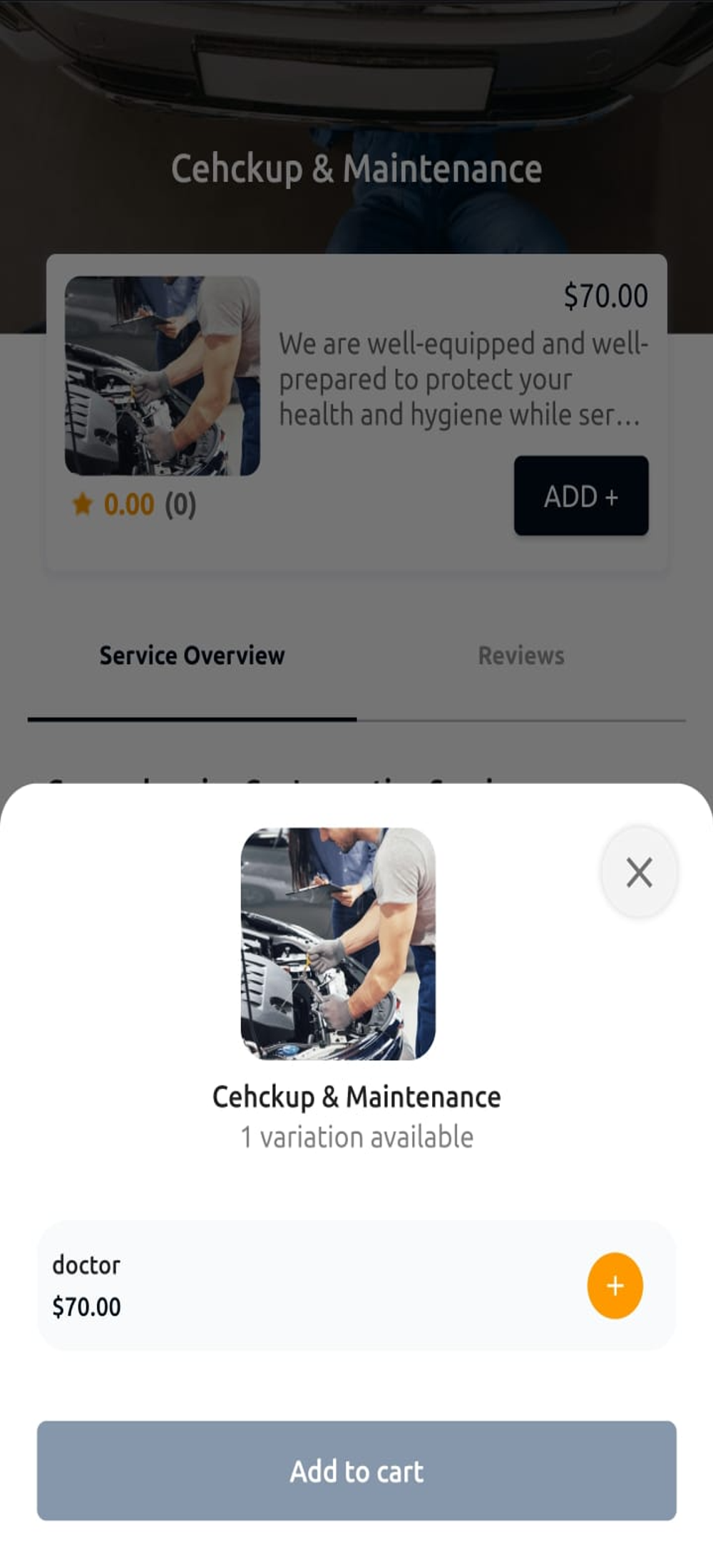713x1568 pixels.
Task: Tap the Cehckup & Maintenance page title
Action: coord(356,168)
